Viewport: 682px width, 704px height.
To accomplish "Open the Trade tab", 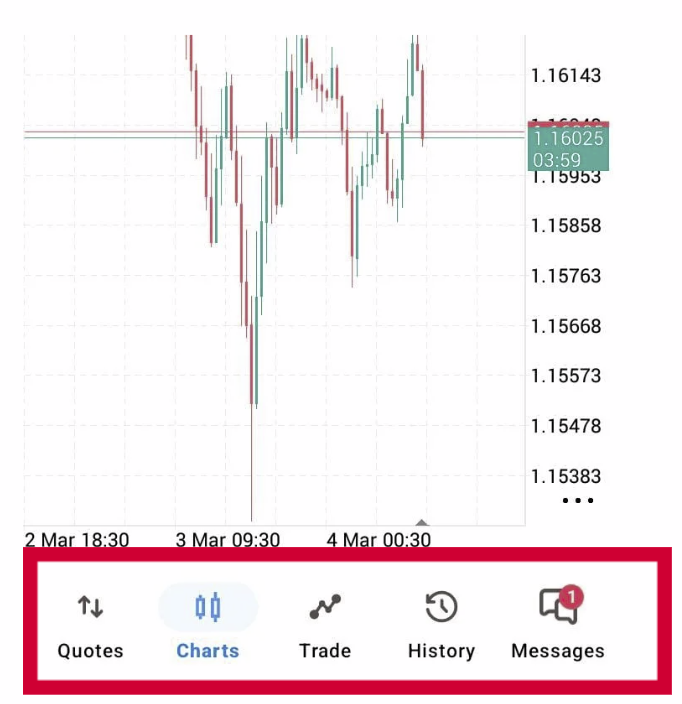I will (x=325, y=624).
